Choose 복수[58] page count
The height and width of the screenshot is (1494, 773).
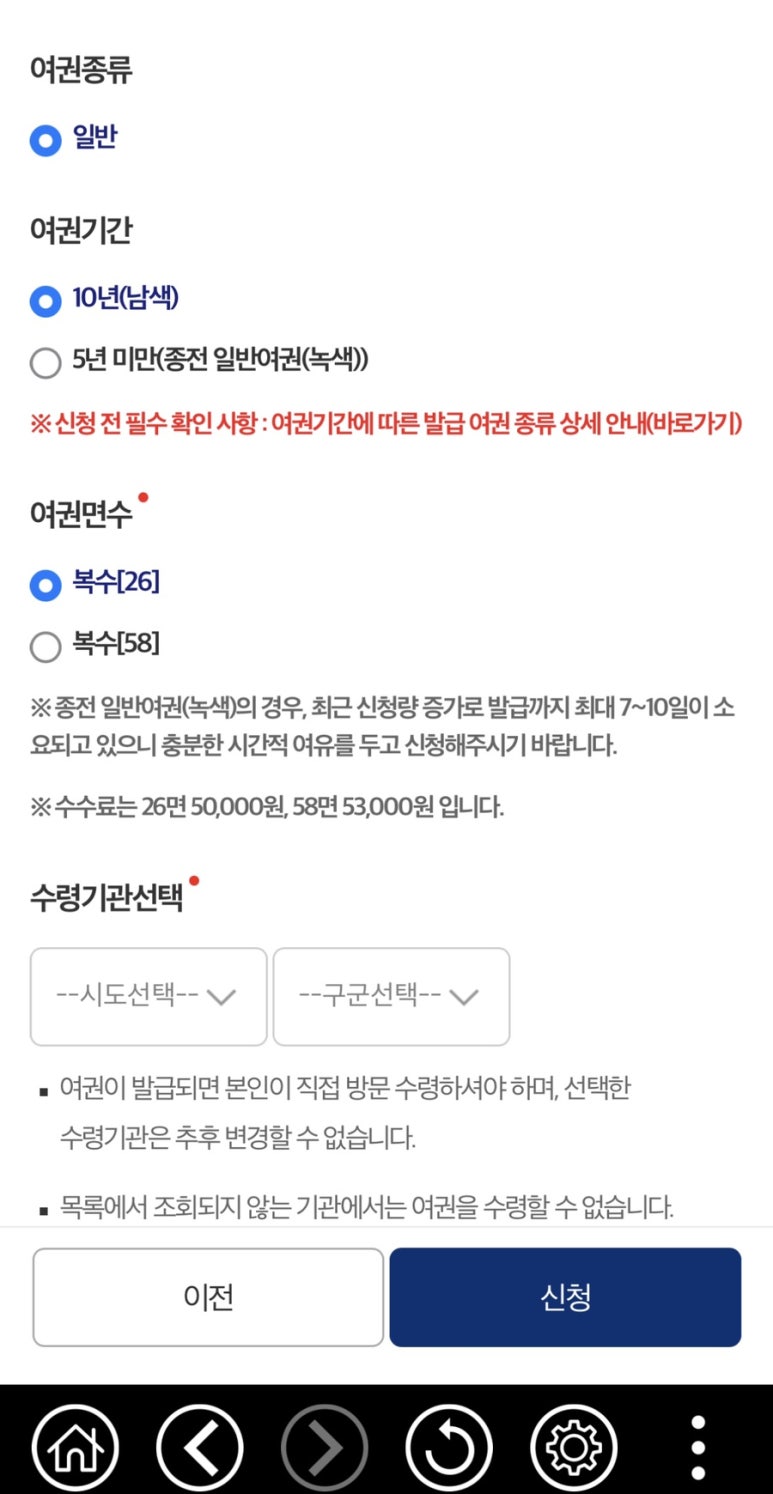[x=46, y=646]
